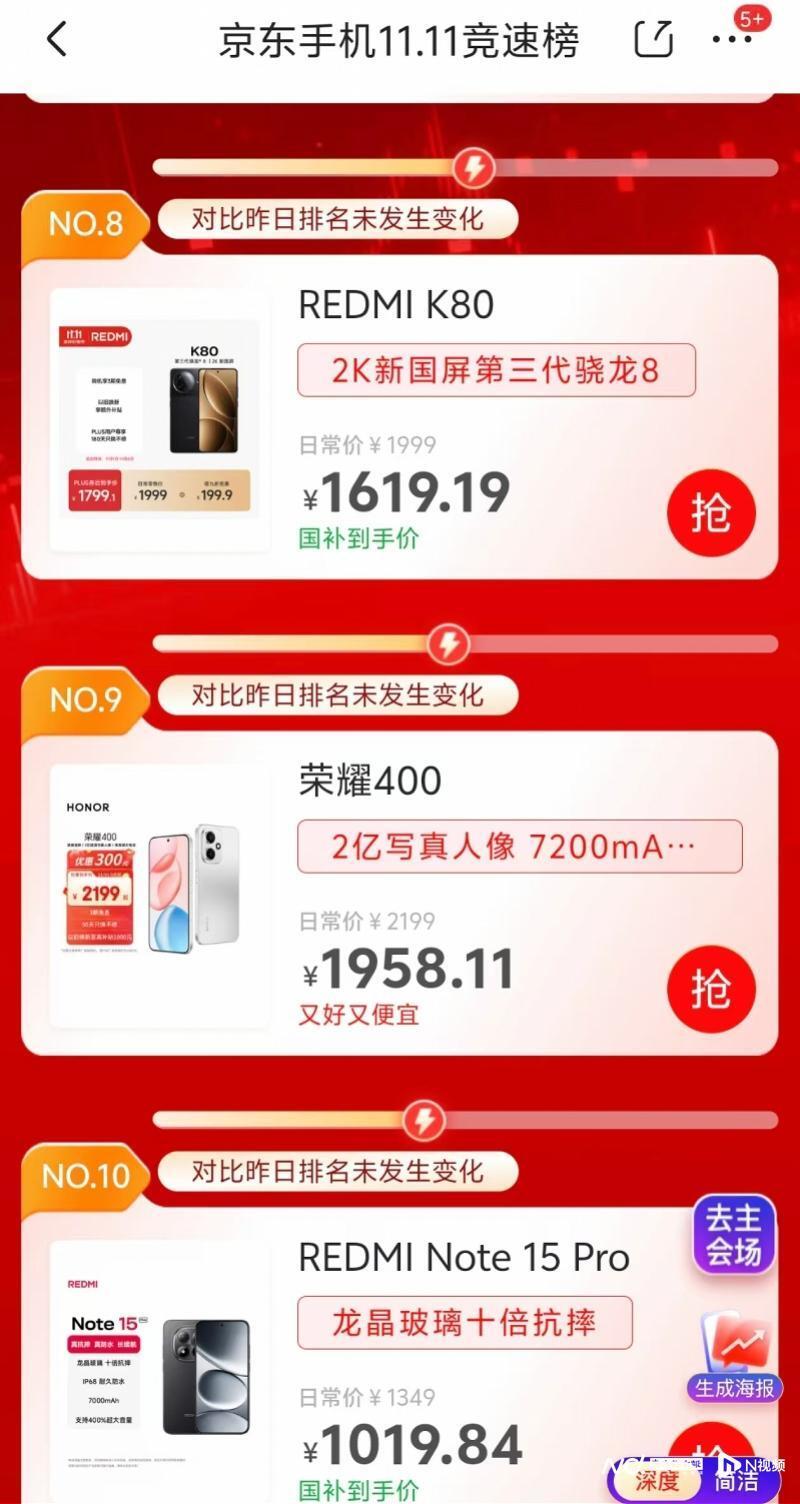The image size is (800, 1504).
Task: Tap the share icon in the title bar
Action: pyautogui.click(x=654, y=40)
